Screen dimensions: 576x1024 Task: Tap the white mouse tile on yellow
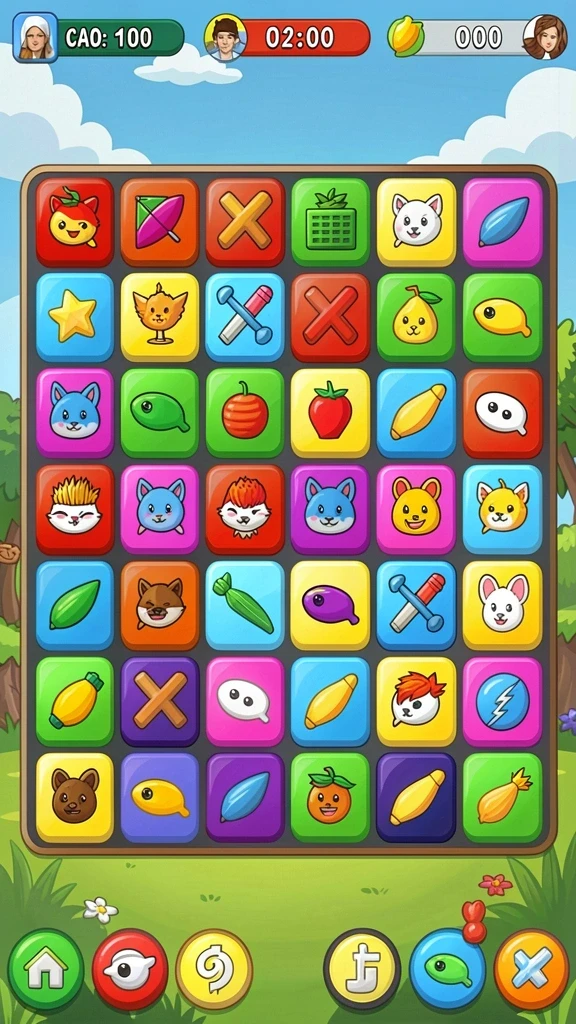(502, 606)
